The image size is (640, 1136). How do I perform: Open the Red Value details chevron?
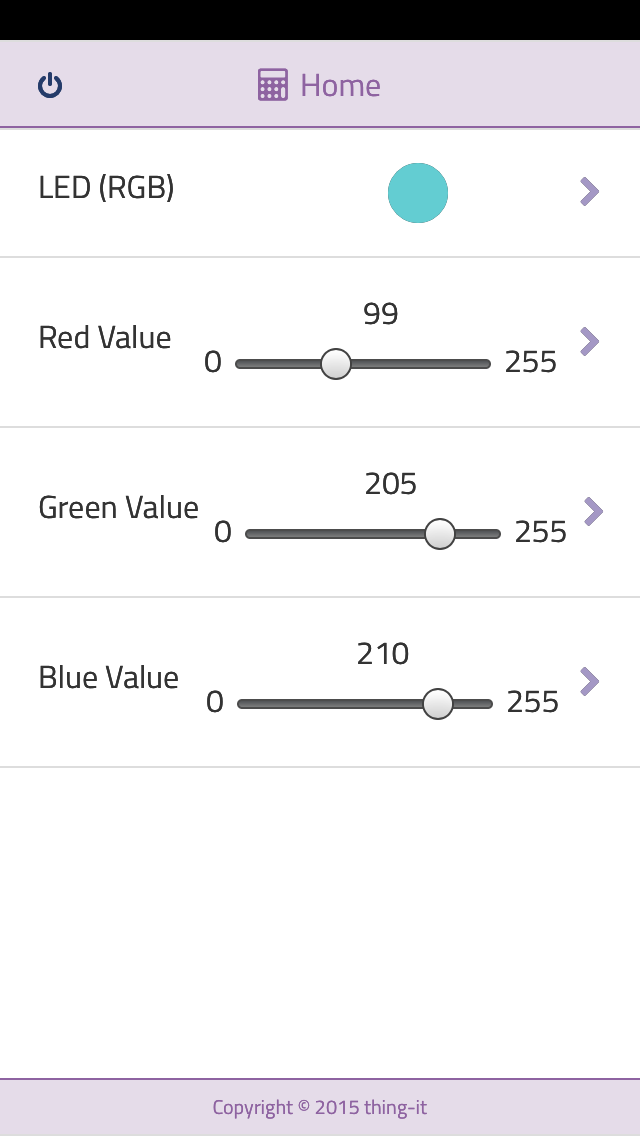pyautogui.click(x=590, y=342)
